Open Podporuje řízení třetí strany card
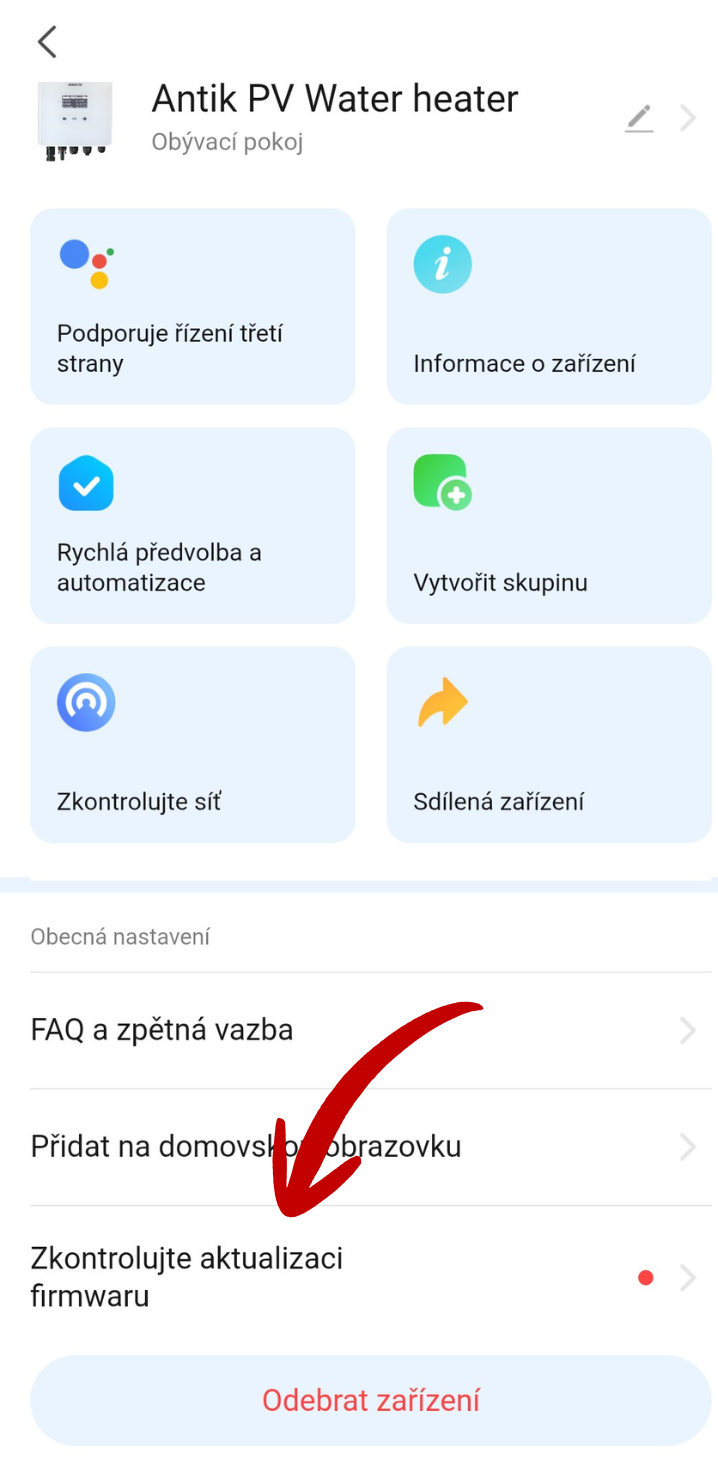The width and height of the screenshot is (718, 1458). 192,306
